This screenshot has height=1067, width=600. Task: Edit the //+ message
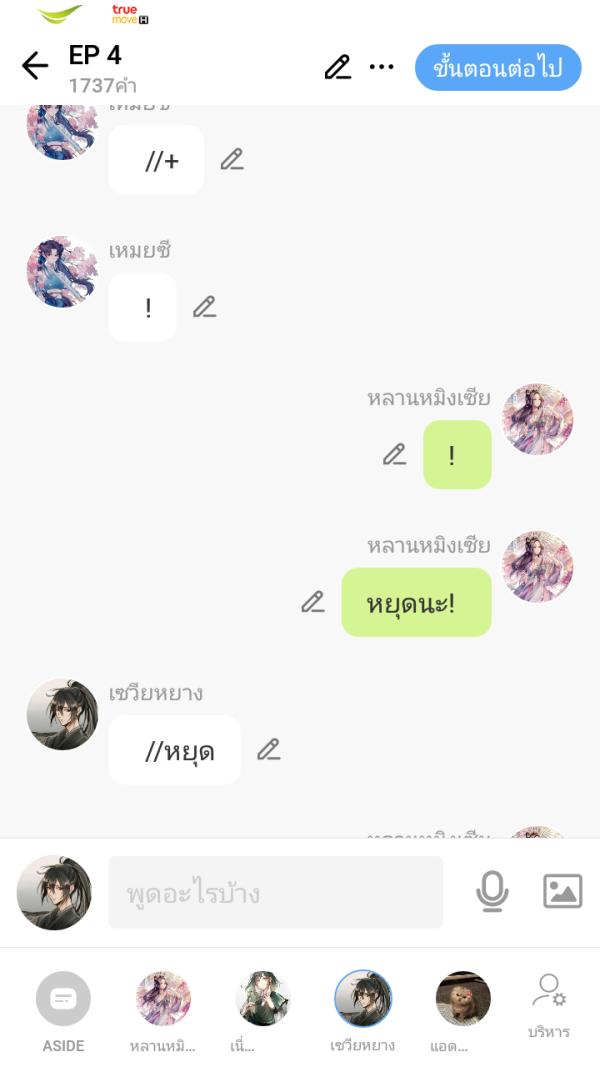(x=232, y=159)
